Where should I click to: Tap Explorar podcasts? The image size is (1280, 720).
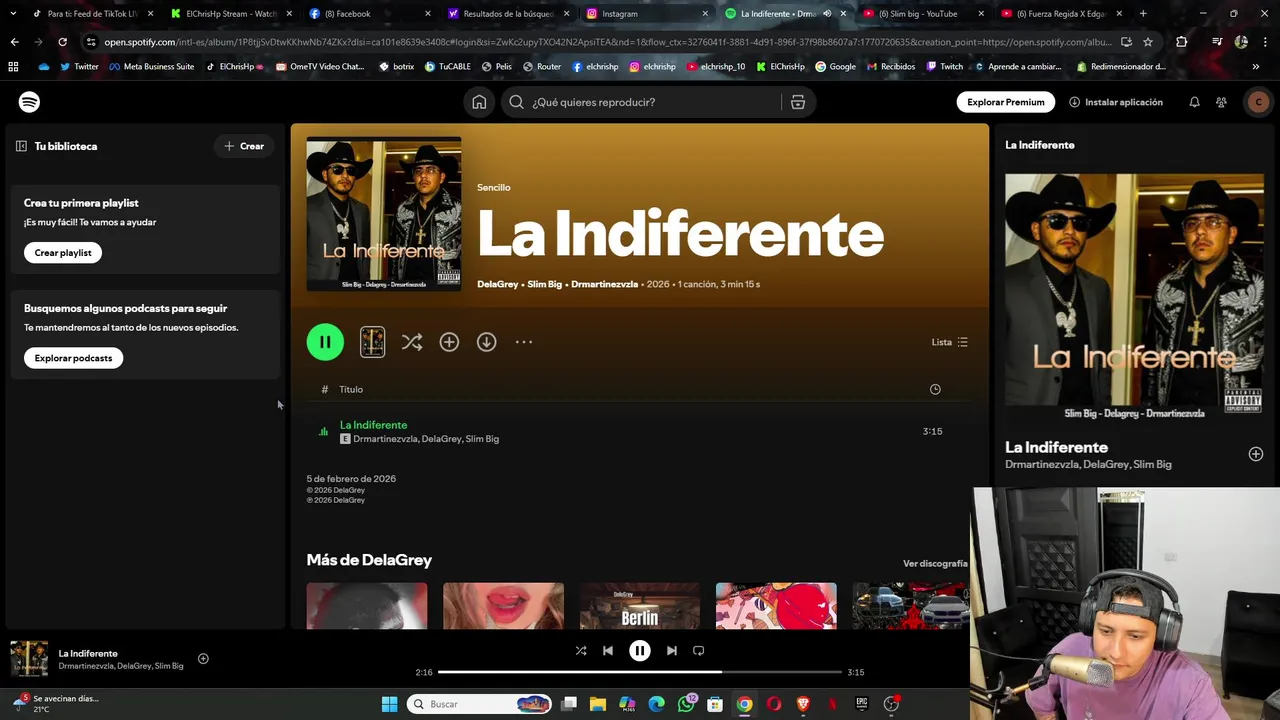(73, 358)
